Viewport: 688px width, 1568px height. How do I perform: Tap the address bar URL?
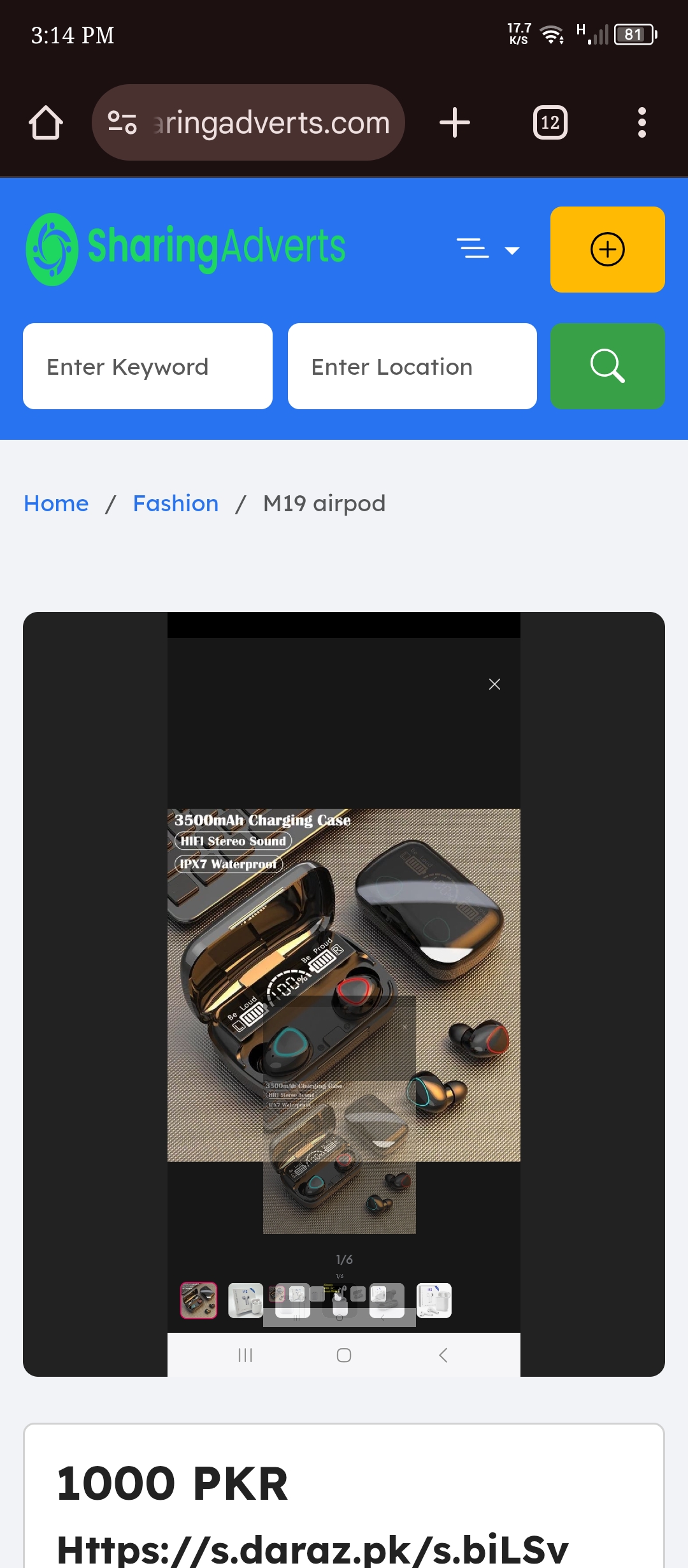(271, 122)
